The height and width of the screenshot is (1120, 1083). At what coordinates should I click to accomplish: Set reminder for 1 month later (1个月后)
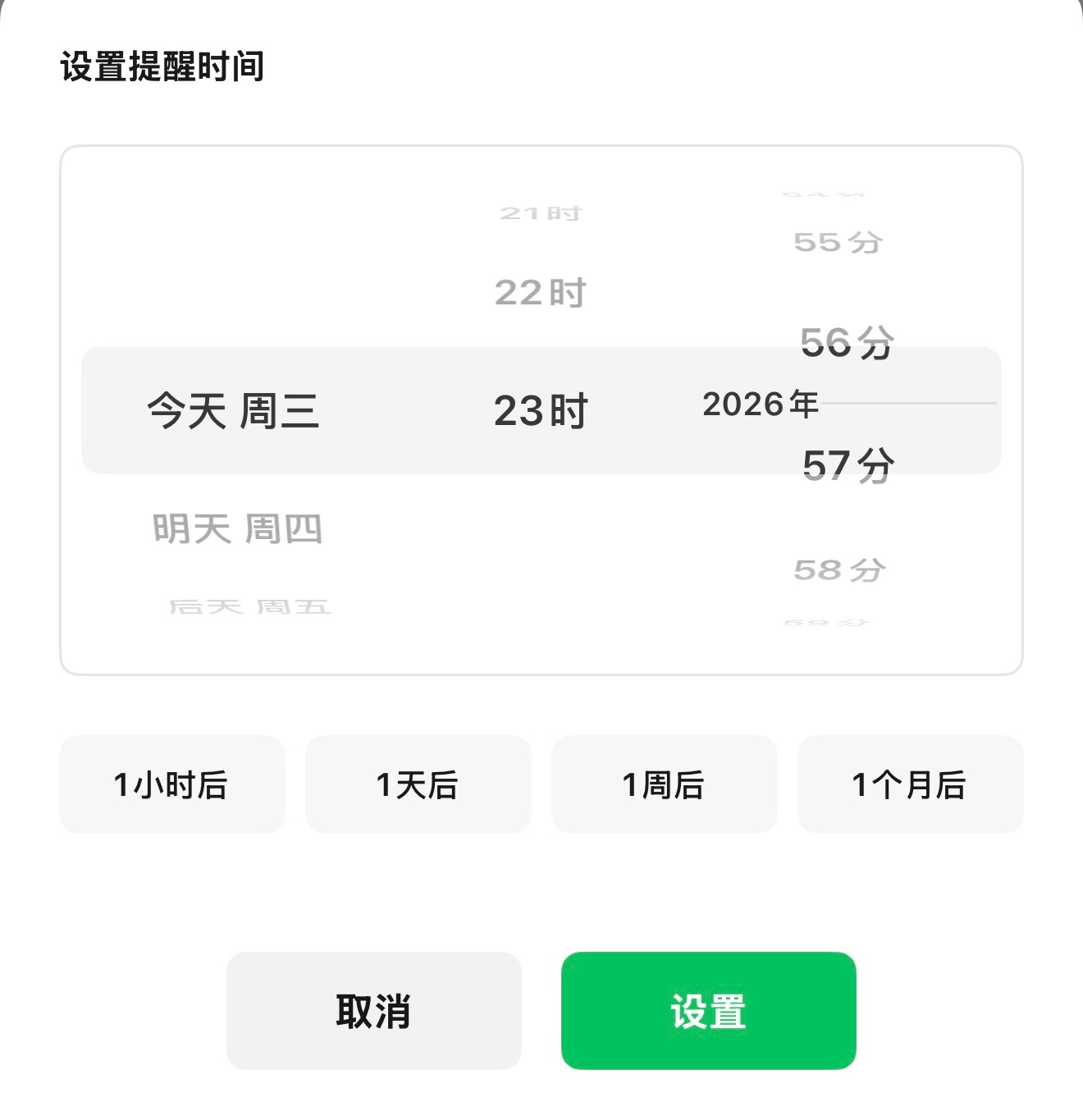(910, 784)
